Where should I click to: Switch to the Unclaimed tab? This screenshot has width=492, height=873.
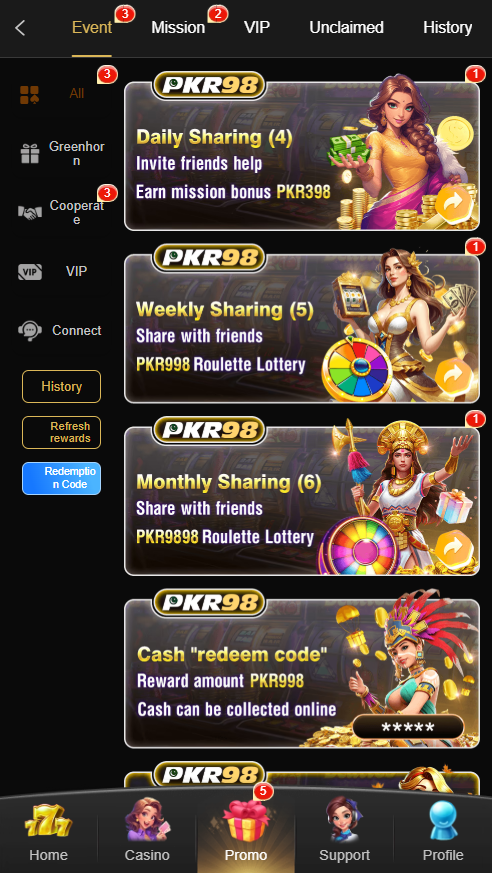pyautogui.click(x=346, y=28)
